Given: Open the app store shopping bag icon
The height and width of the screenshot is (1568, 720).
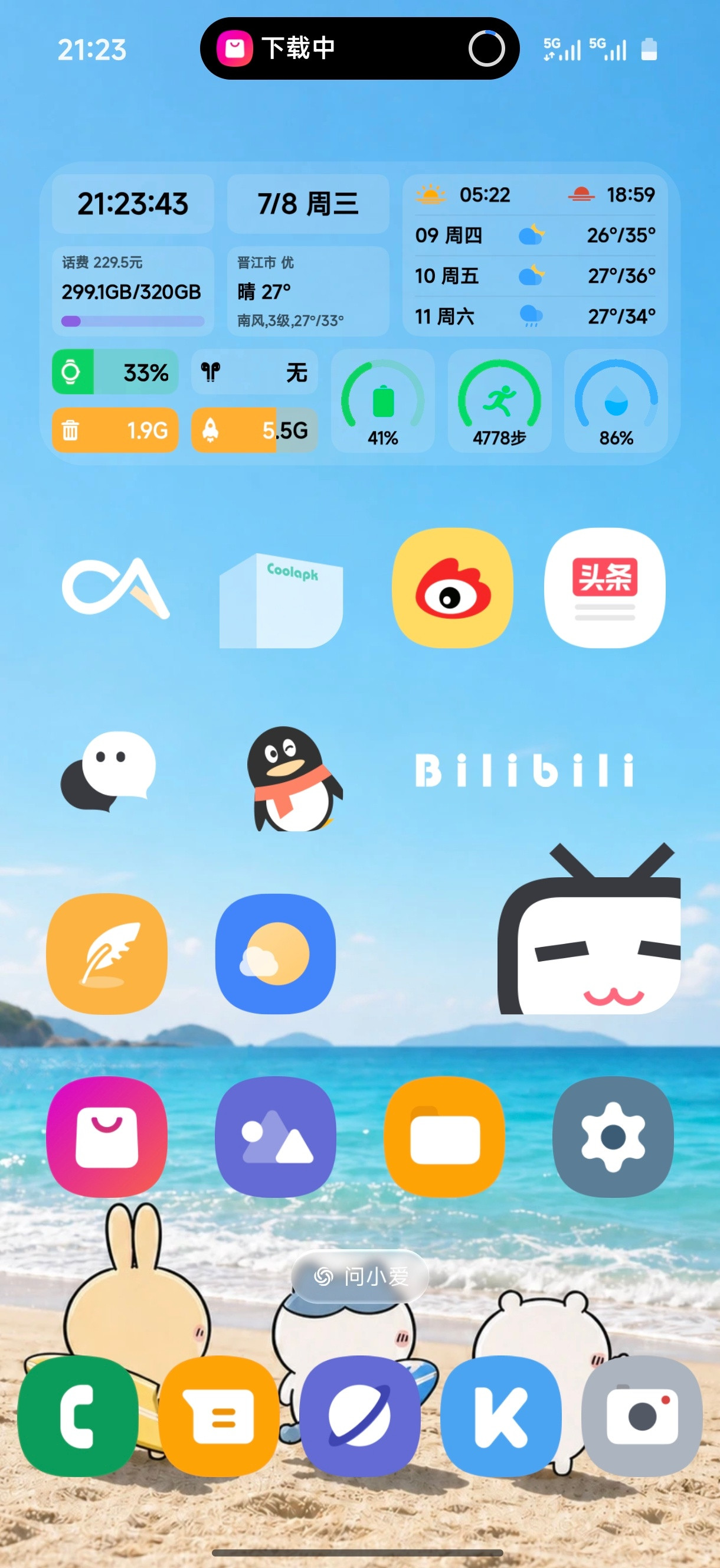Looking at the screenshot, I should [x=106, y=1136].
